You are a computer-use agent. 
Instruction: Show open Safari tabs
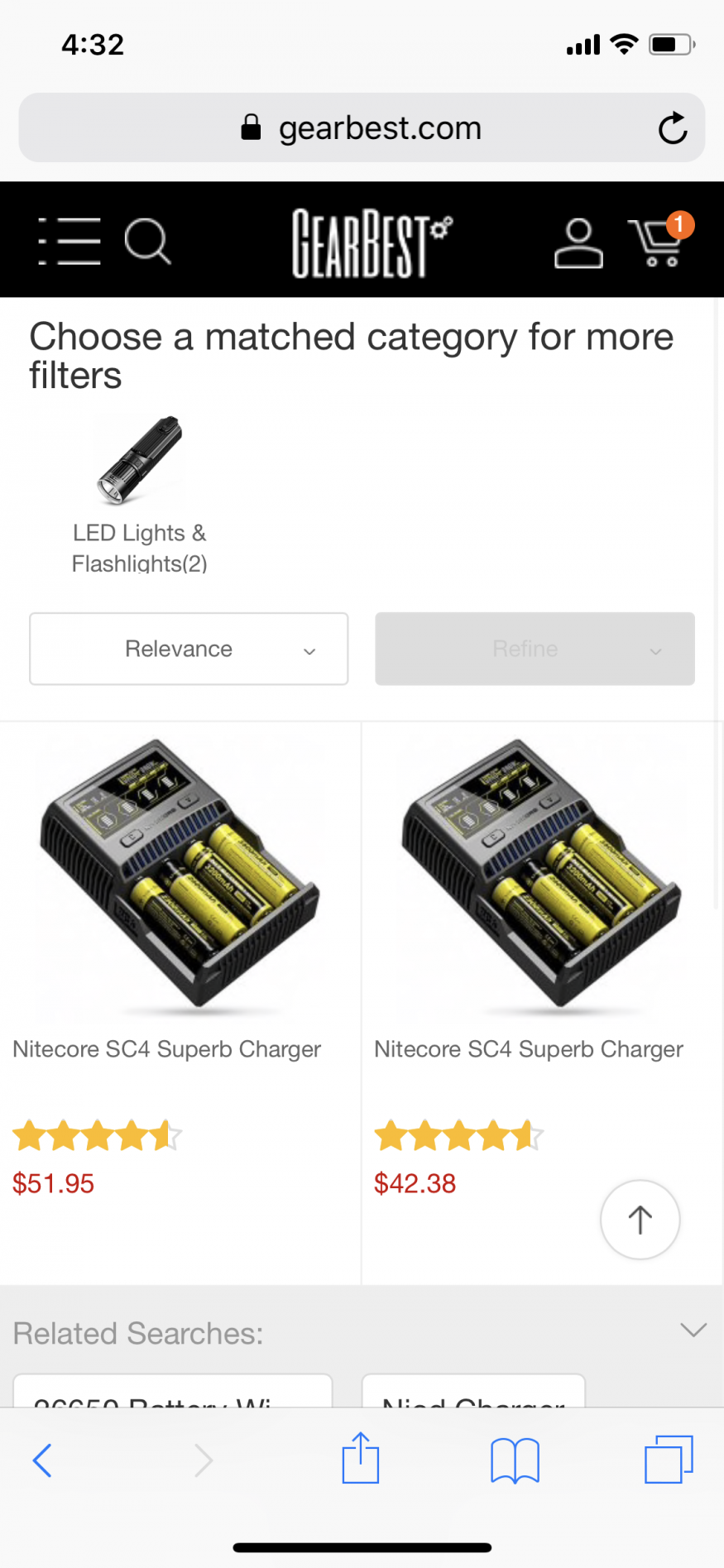[x=668, y=1459]
